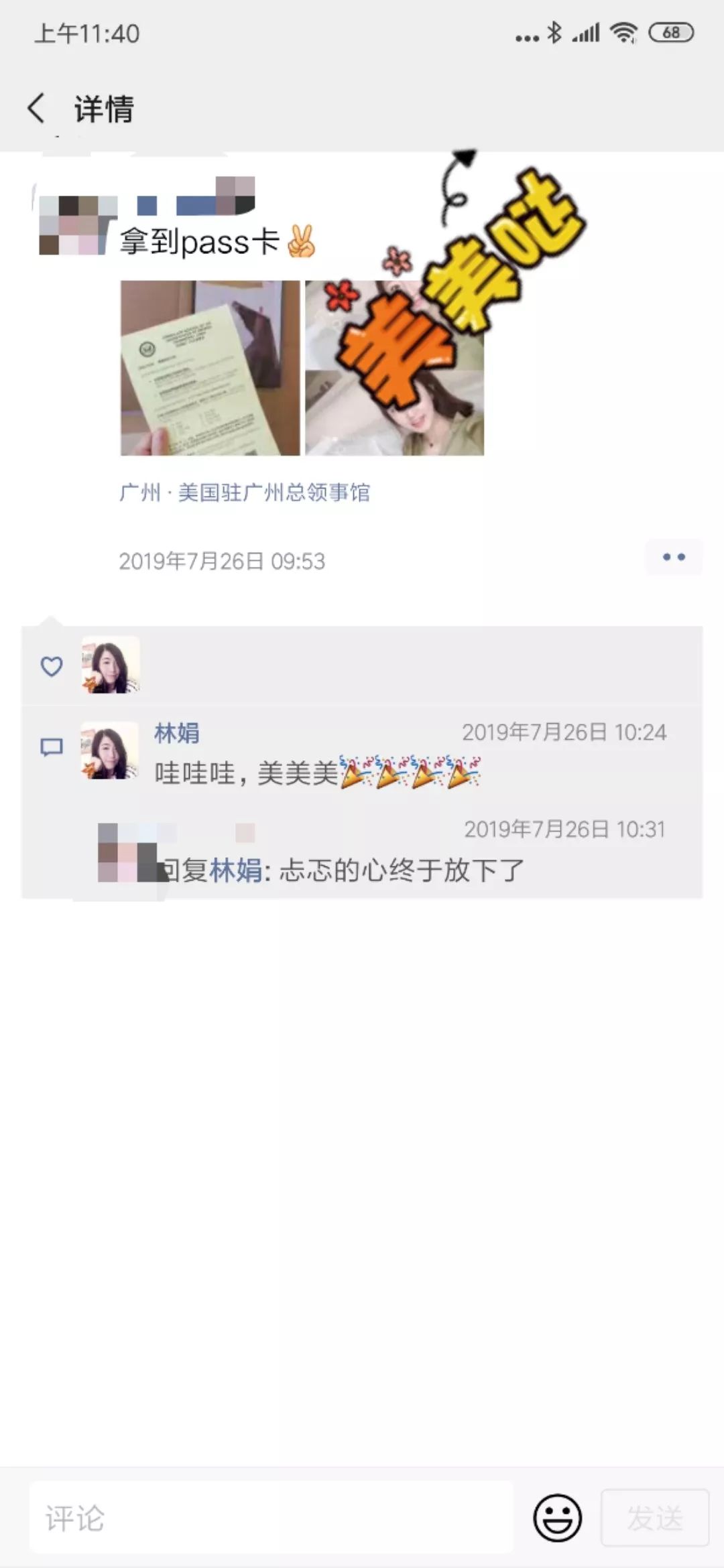Open the two-dot like/comment menu
724x1568 pixels.
[674, 557]
